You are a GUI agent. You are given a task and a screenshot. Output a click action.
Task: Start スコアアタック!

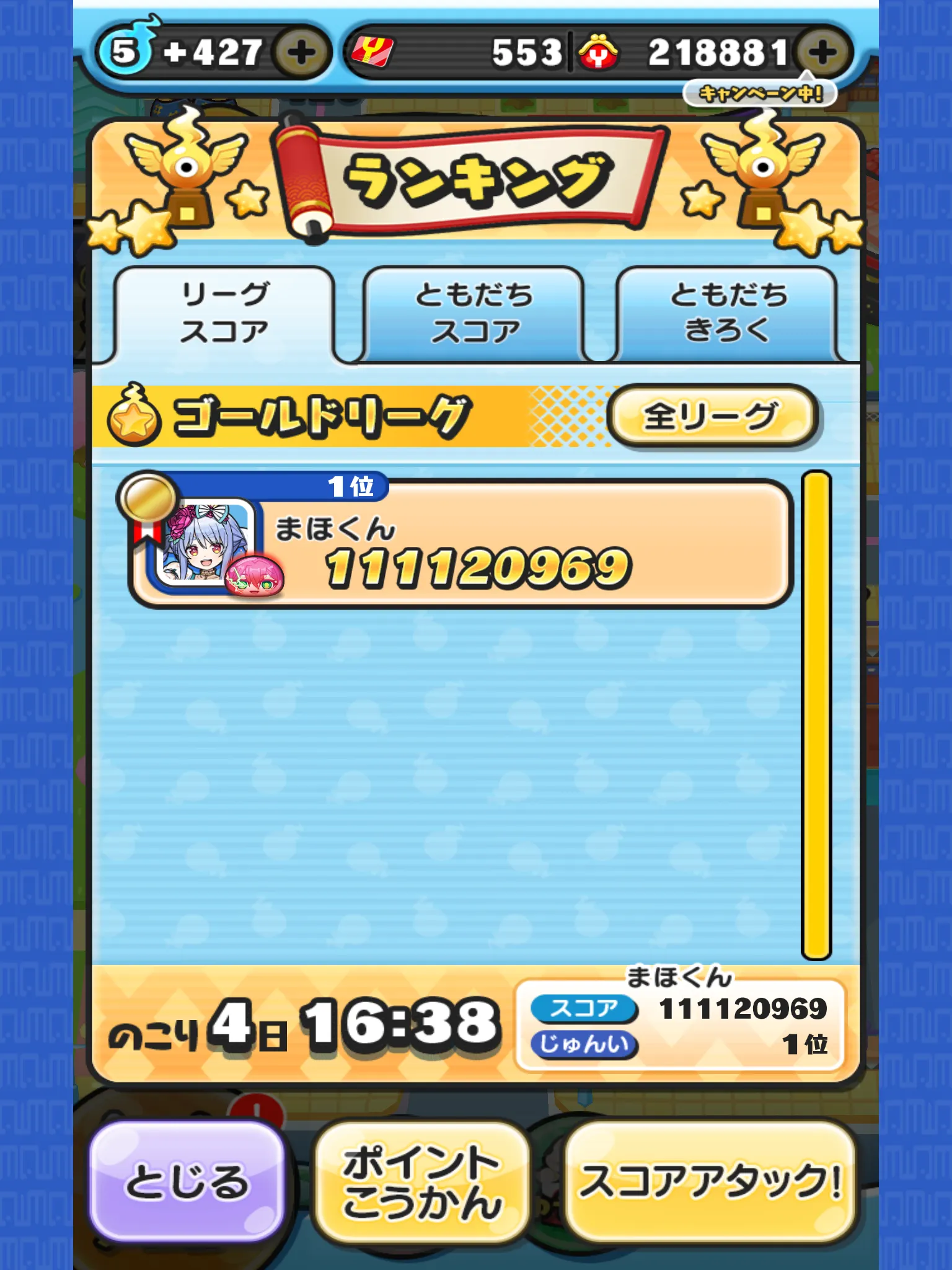(710, 1181)
